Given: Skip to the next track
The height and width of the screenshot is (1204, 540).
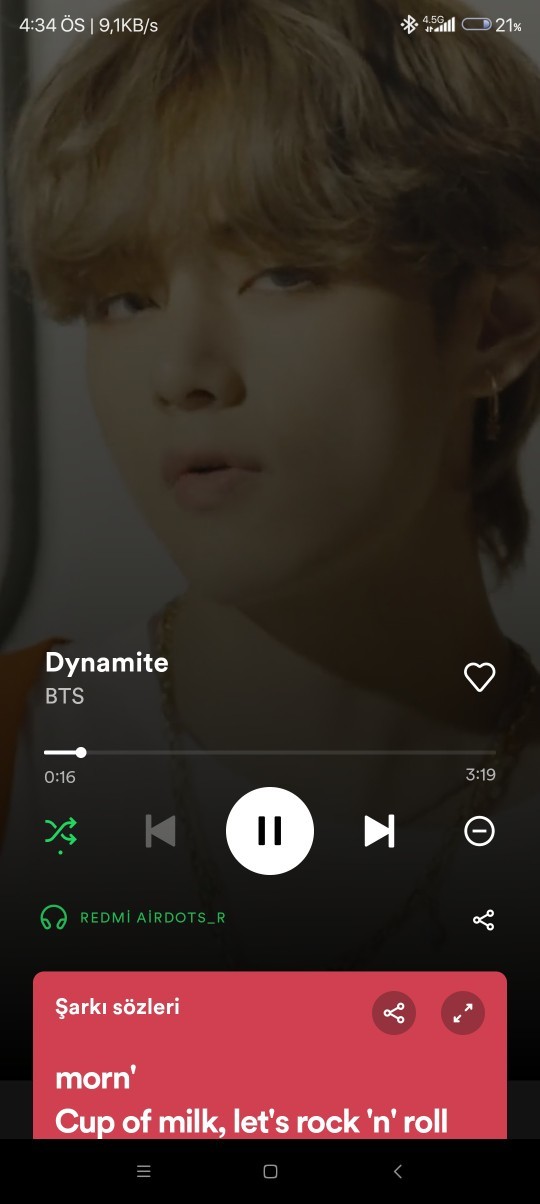Looking at the screenshot, I should [379, 831].
